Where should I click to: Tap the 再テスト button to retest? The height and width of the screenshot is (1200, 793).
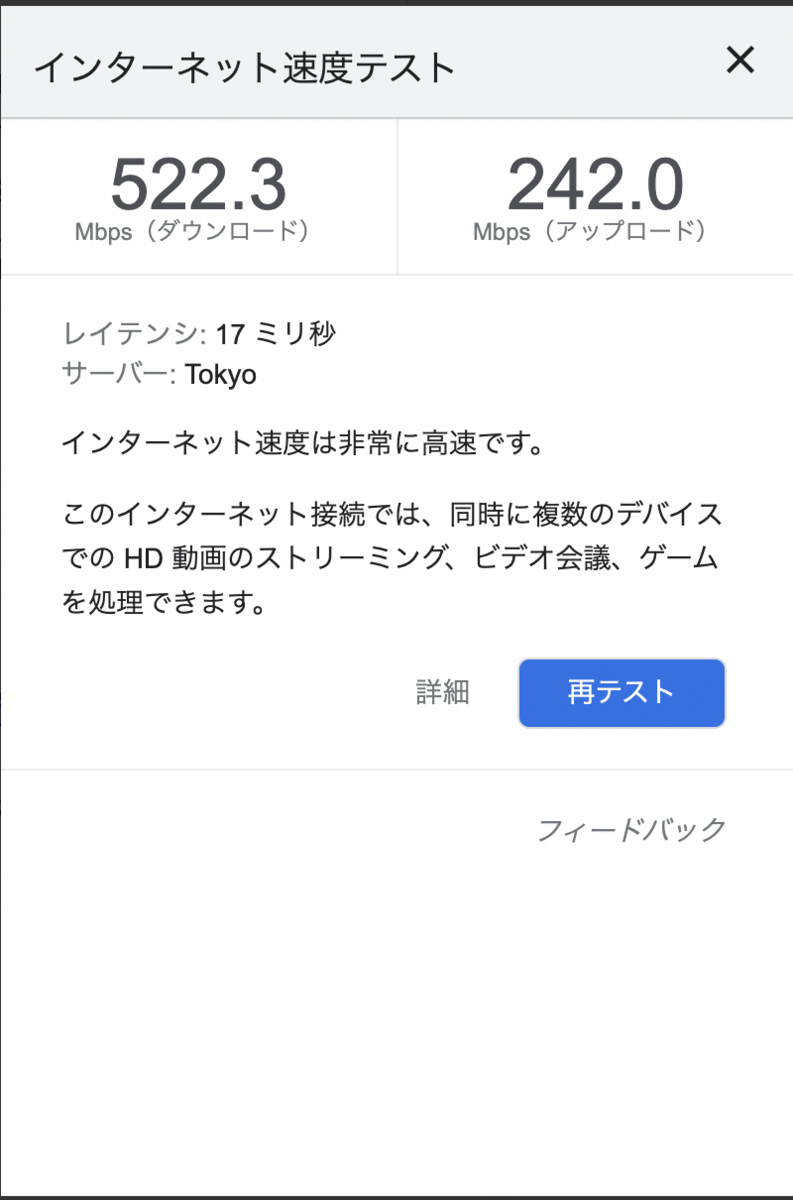click(621, 692)
